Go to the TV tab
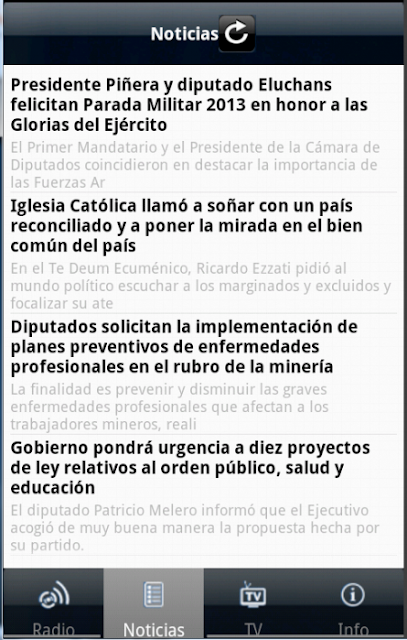 [x=253, y=604]
